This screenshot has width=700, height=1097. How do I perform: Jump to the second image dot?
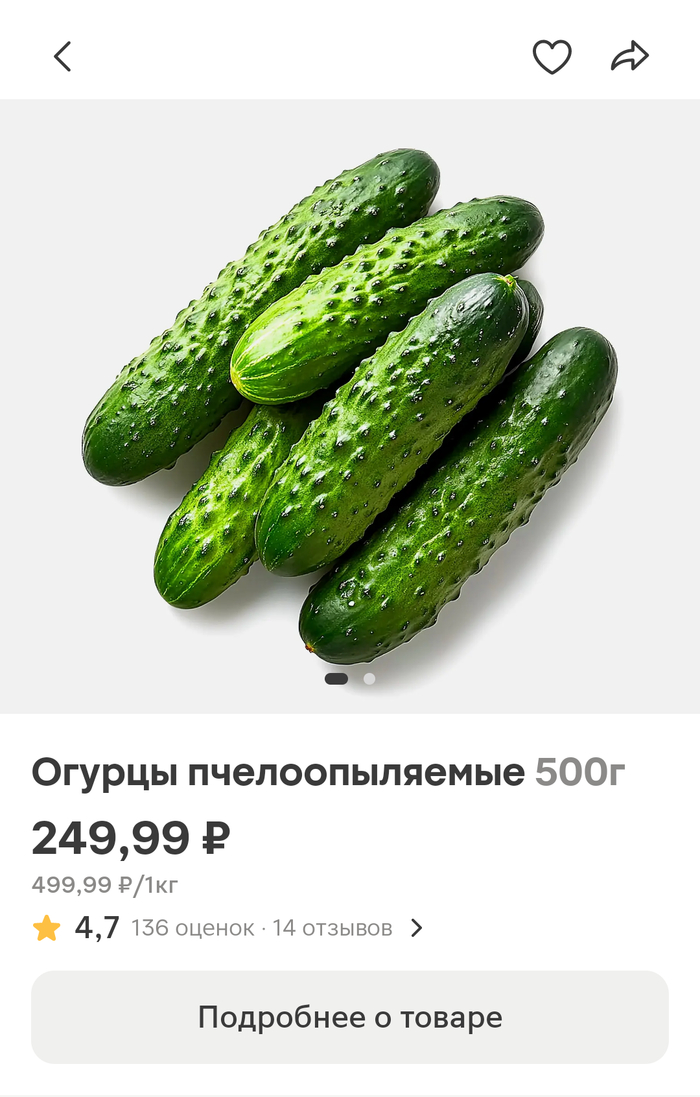click(369, 679)
